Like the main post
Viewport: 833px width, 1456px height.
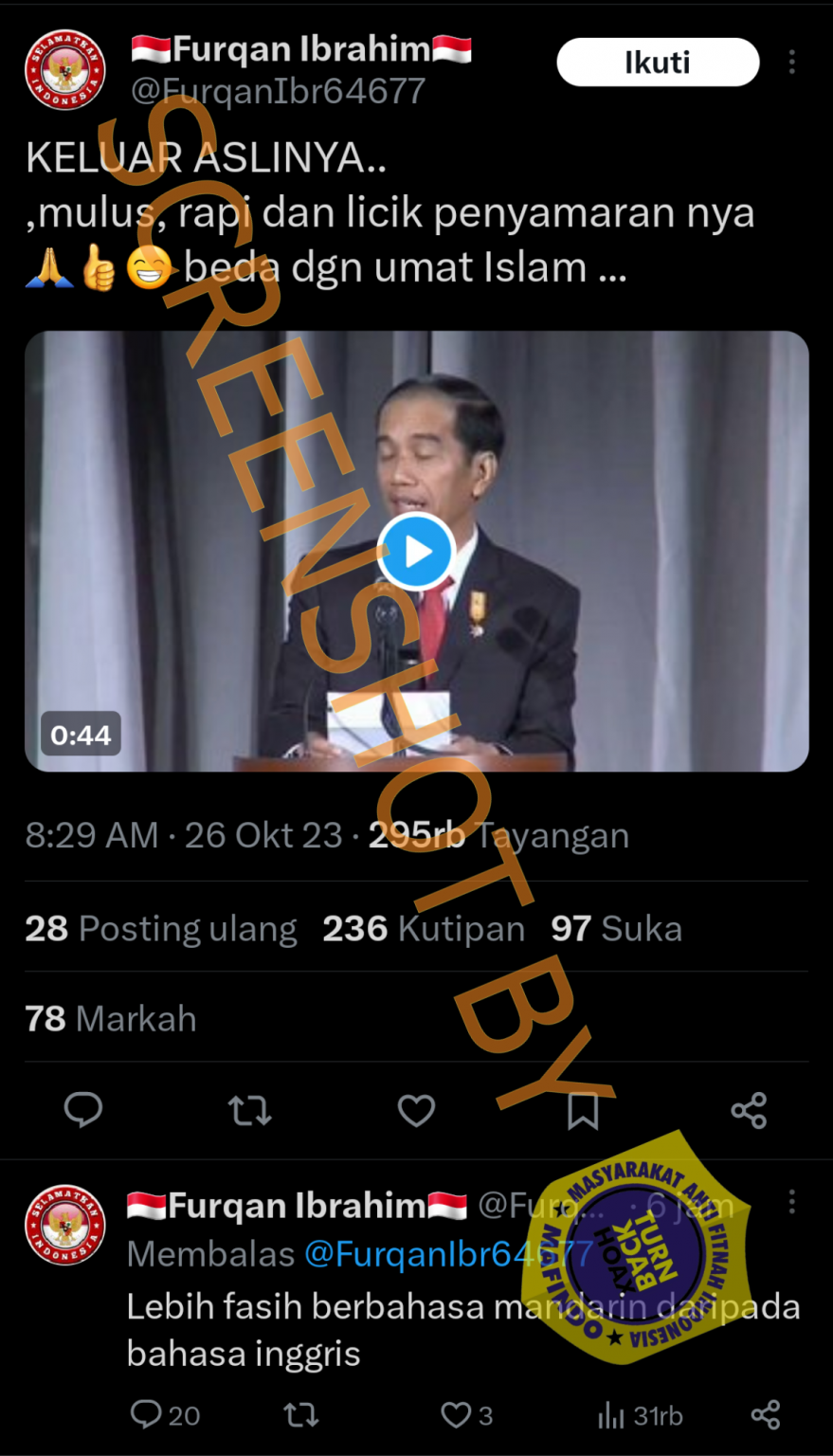click(x=416, y=1109)
